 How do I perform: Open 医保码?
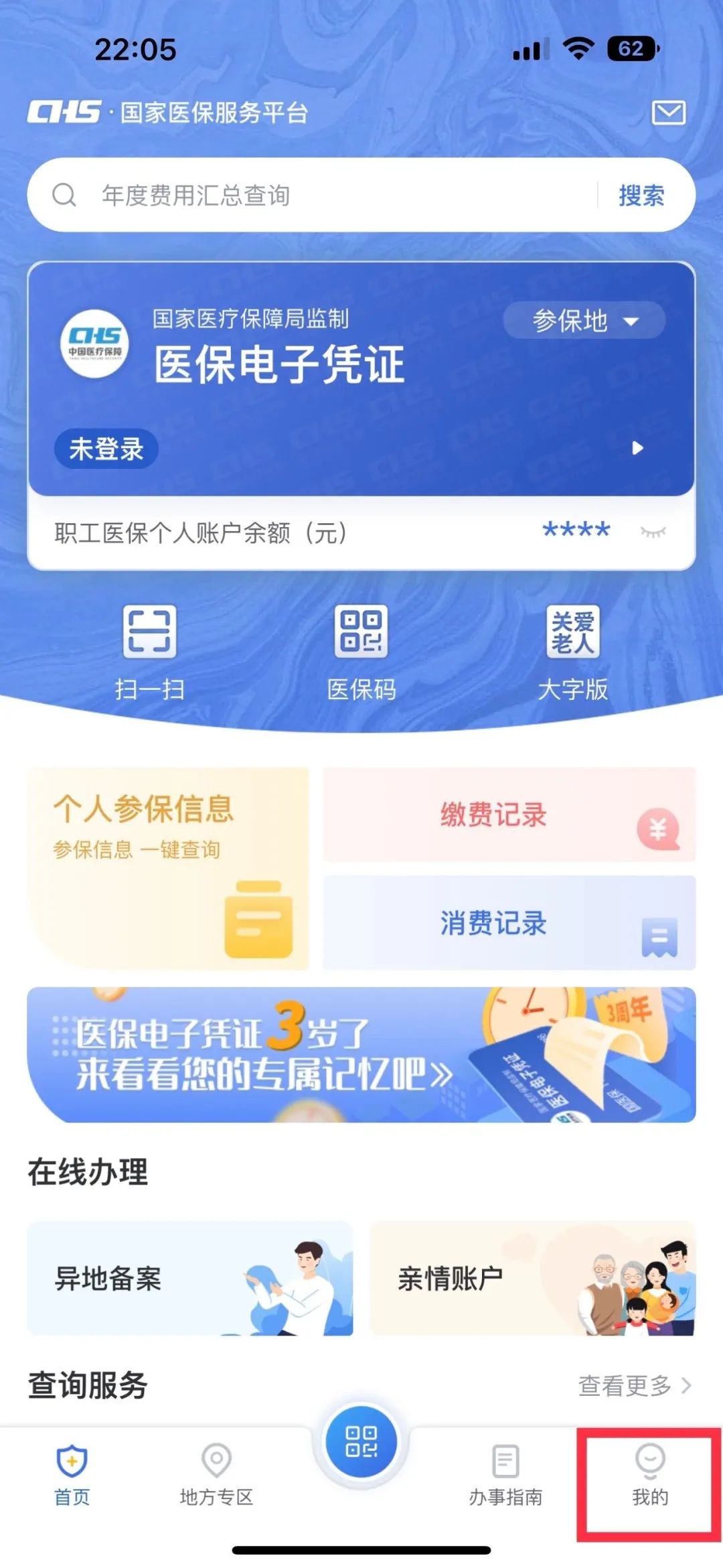click(361, 651)
